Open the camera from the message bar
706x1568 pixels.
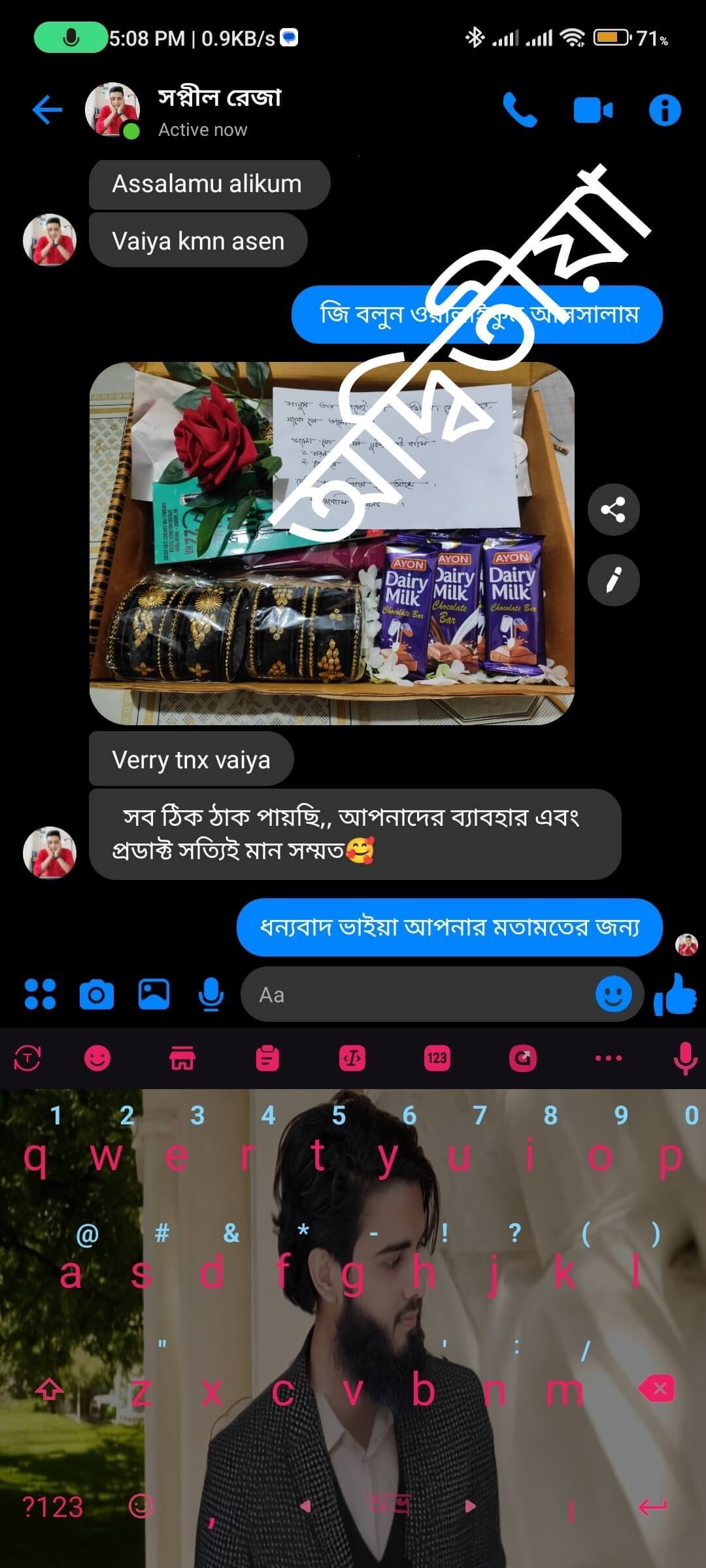click(97, 994)
